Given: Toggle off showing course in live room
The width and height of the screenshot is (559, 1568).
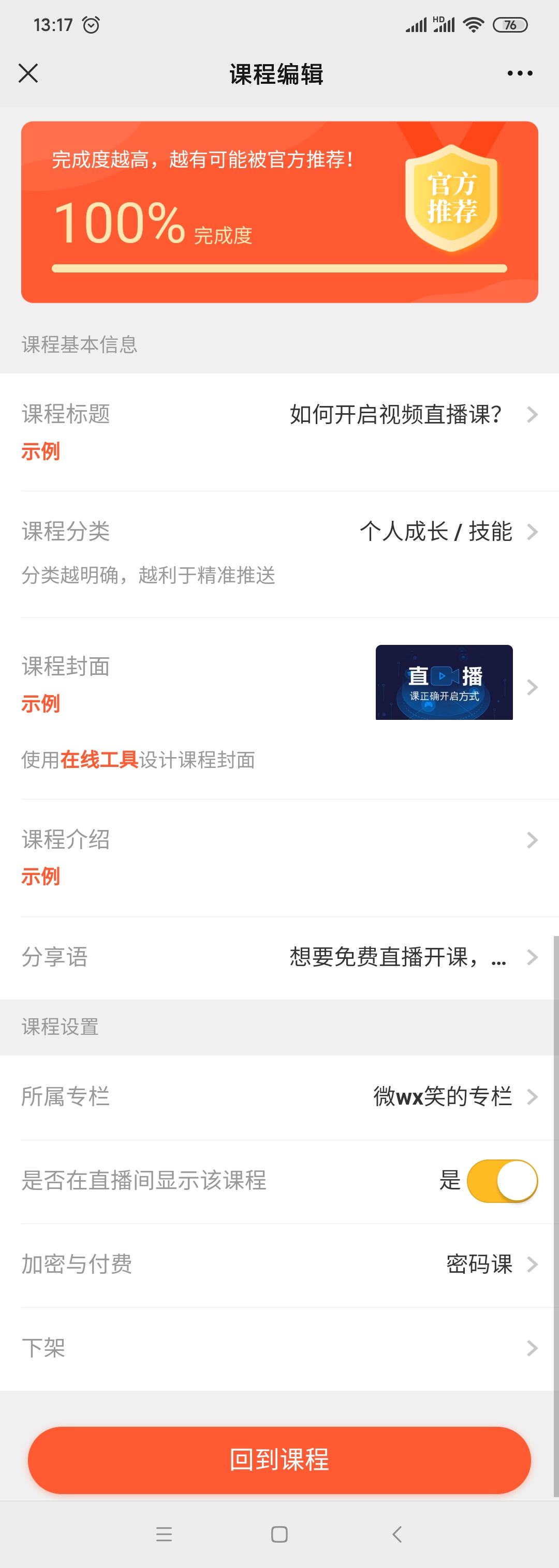Looking at the screenshot, I should [502, 1181].
